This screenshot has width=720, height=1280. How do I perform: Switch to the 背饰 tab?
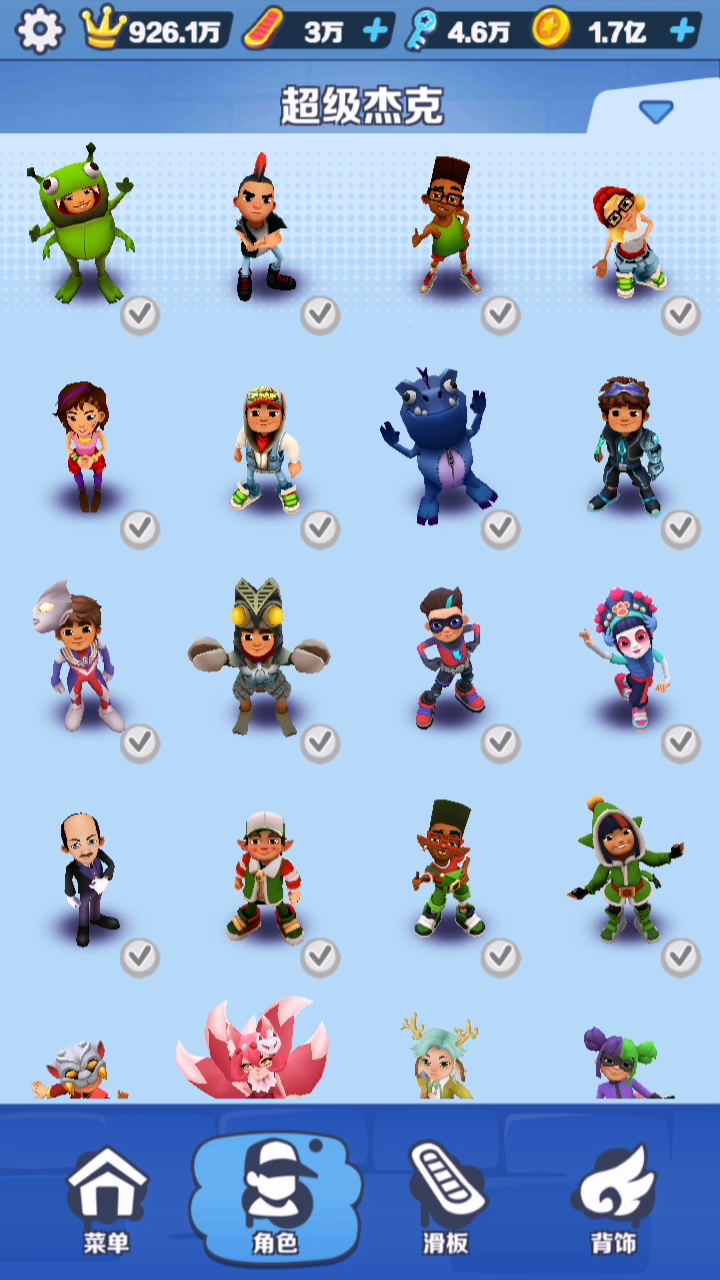pos(612,1200)
